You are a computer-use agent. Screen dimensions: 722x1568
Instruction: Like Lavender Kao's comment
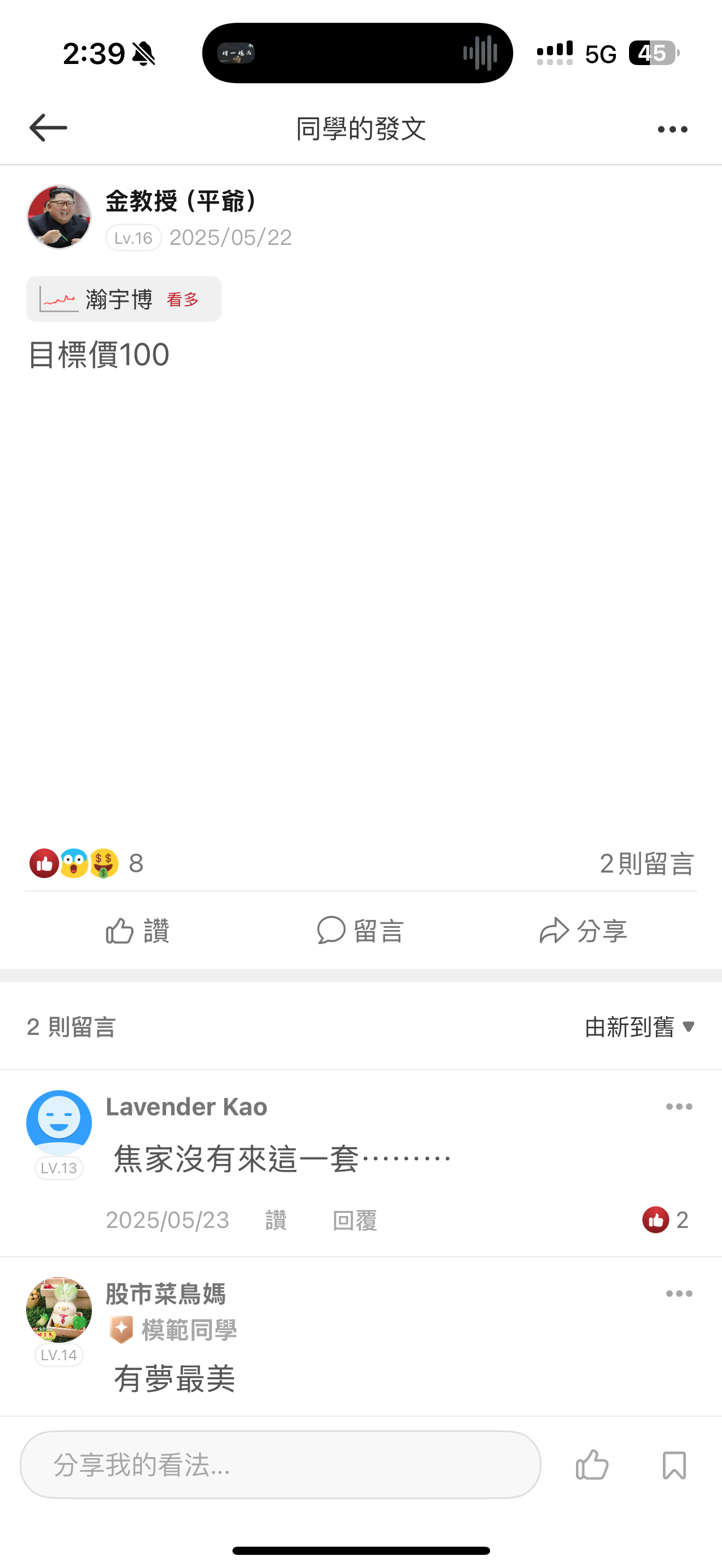(276, 1220)
